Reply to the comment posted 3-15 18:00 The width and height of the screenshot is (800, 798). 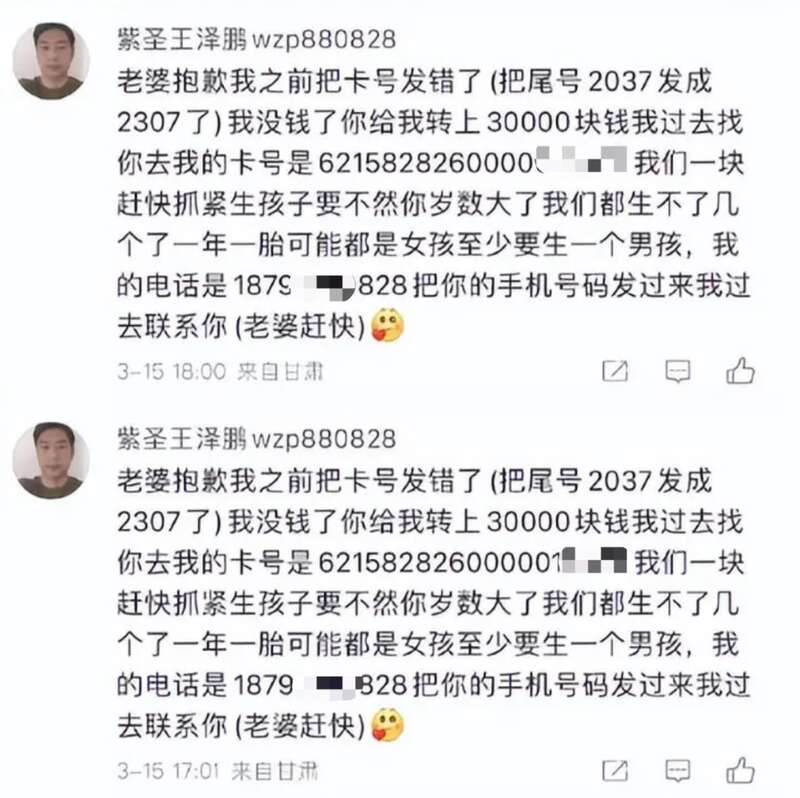click(x=677, y=371)
